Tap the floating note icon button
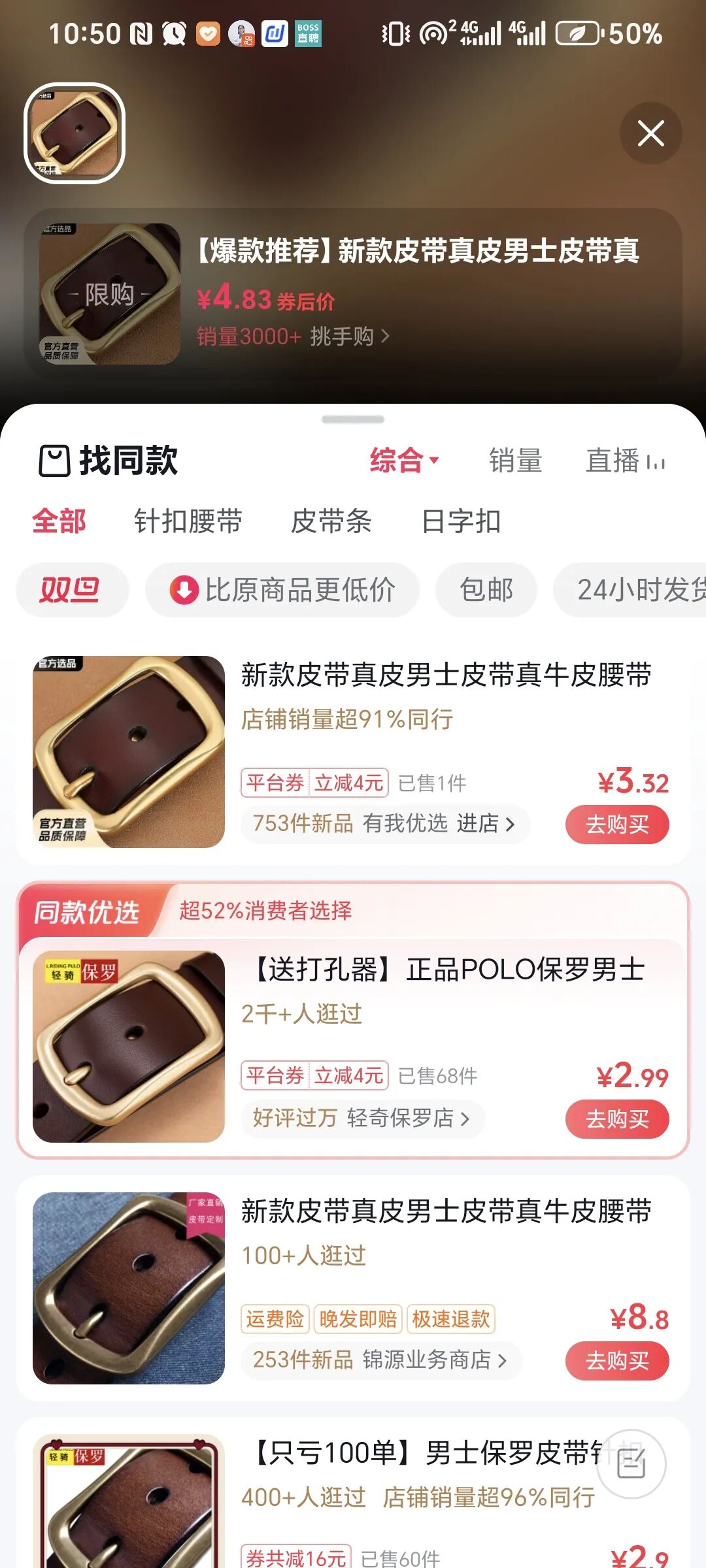 pyautogui.click(x=631, y=1464)
